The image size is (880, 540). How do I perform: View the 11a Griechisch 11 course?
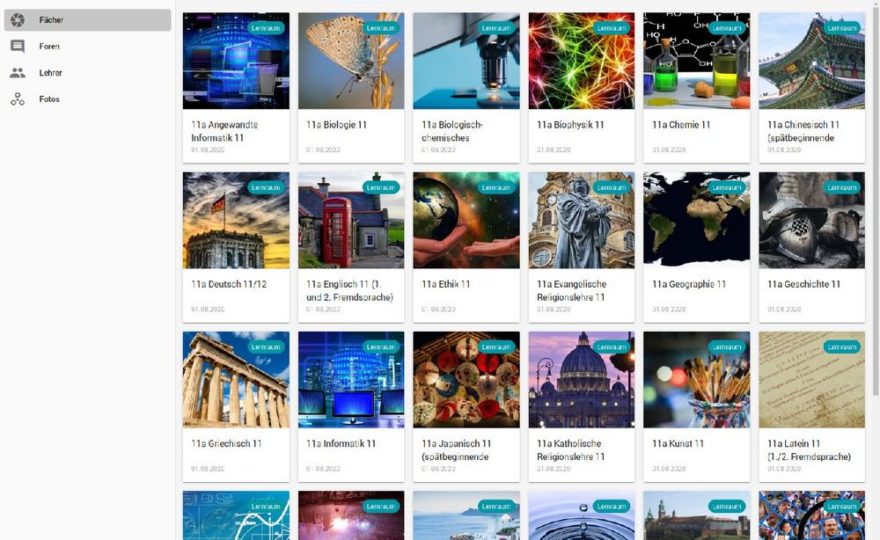pyautogui.click(x=236, y=406)
